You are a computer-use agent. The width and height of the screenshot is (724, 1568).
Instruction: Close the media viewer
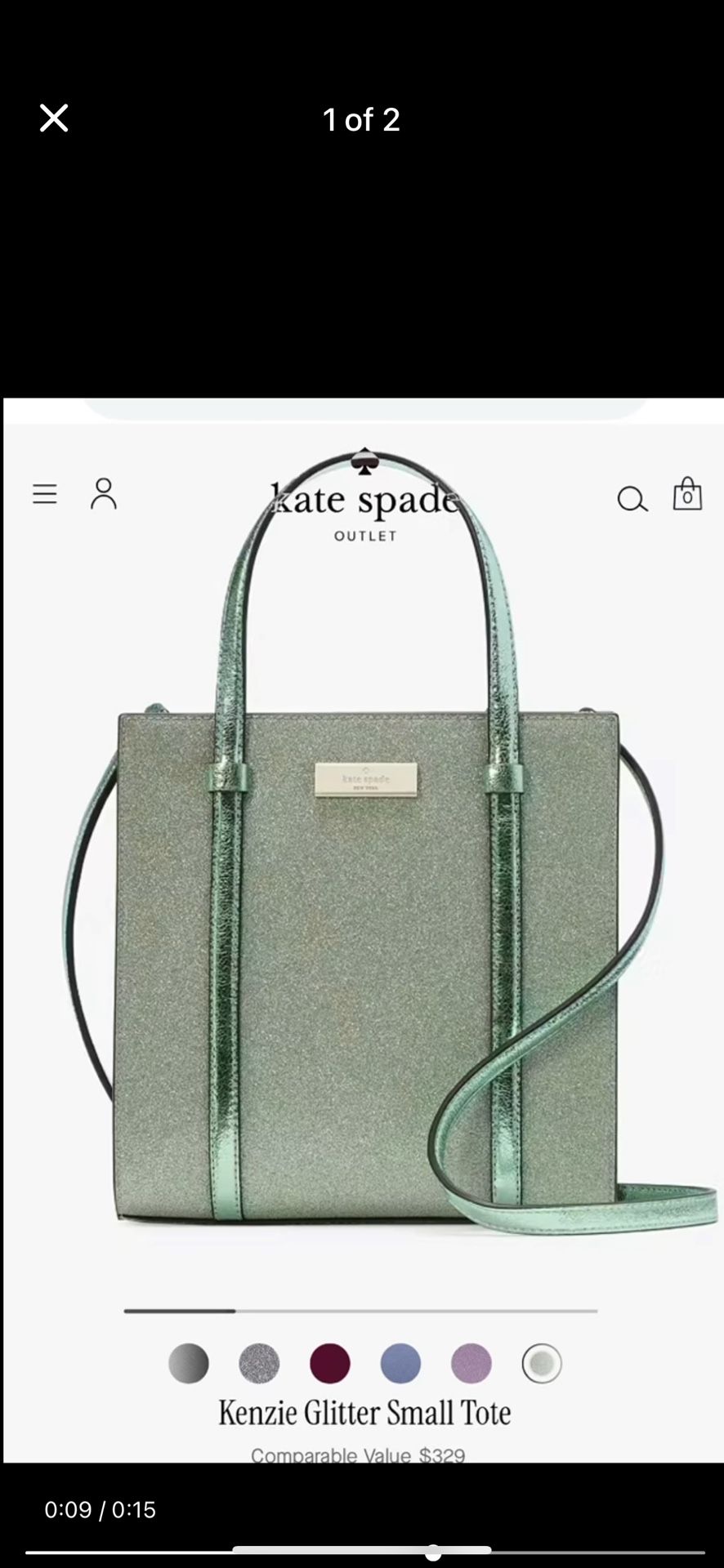click(x=54, y=118)
